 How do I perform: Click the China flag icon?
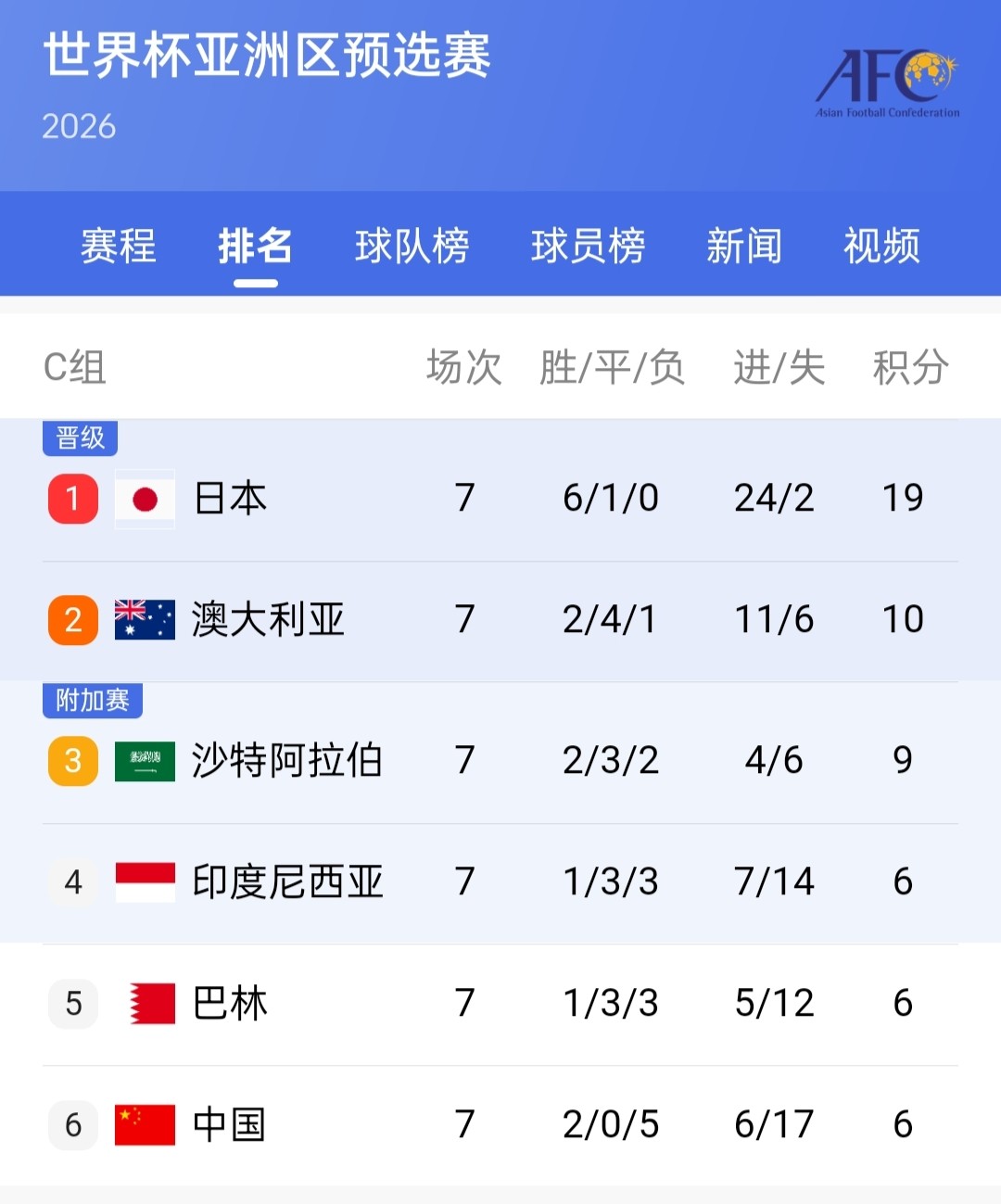coord(144,1124)
